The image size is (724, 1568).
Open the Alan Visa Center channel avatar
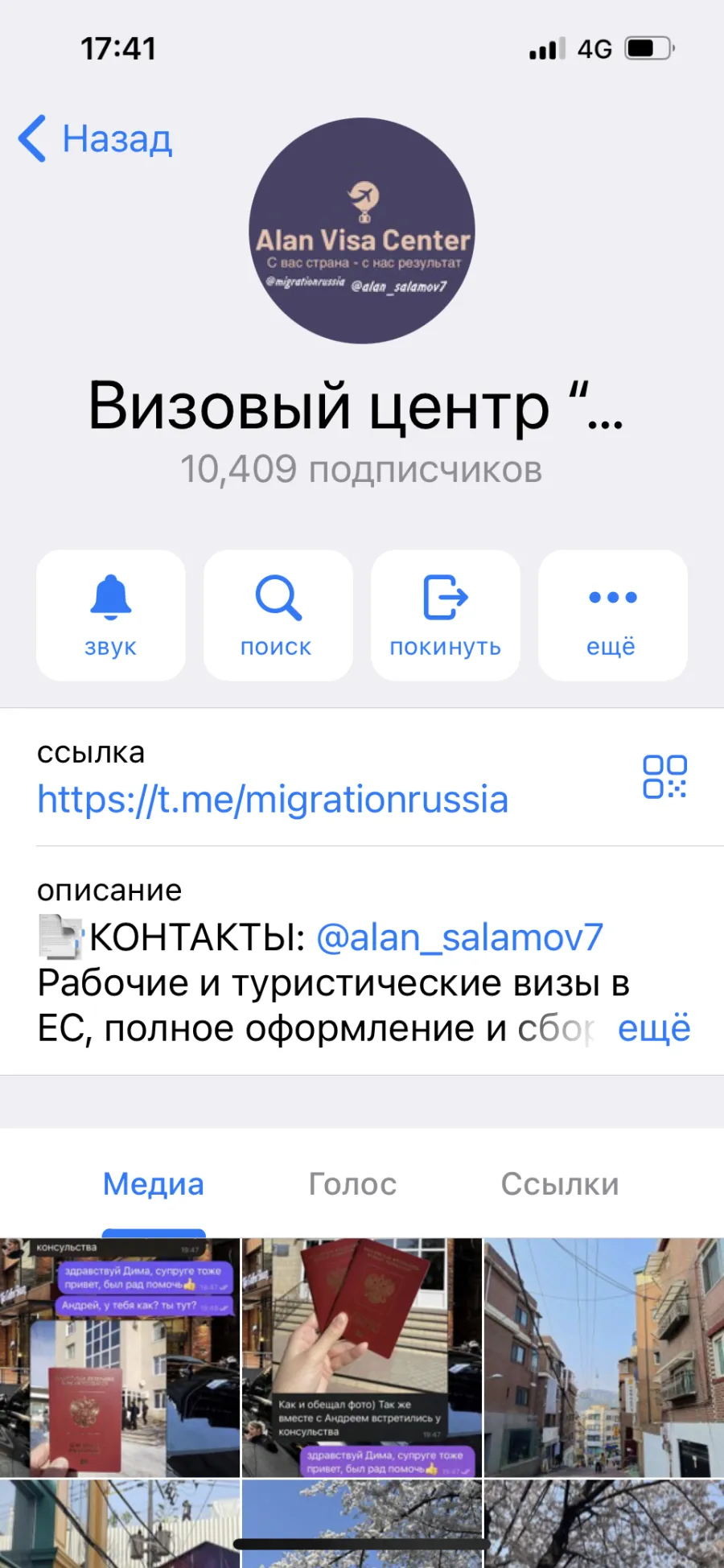click(x=362, y=231)
